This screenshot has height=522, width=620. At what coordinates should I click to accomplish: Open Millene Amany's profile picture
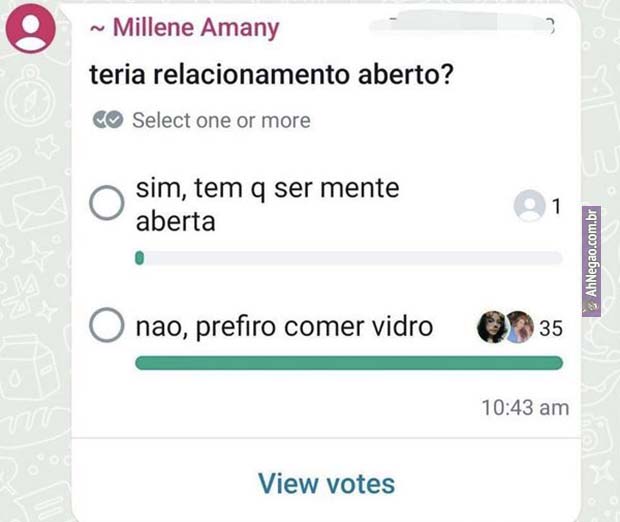click(31, 28)
